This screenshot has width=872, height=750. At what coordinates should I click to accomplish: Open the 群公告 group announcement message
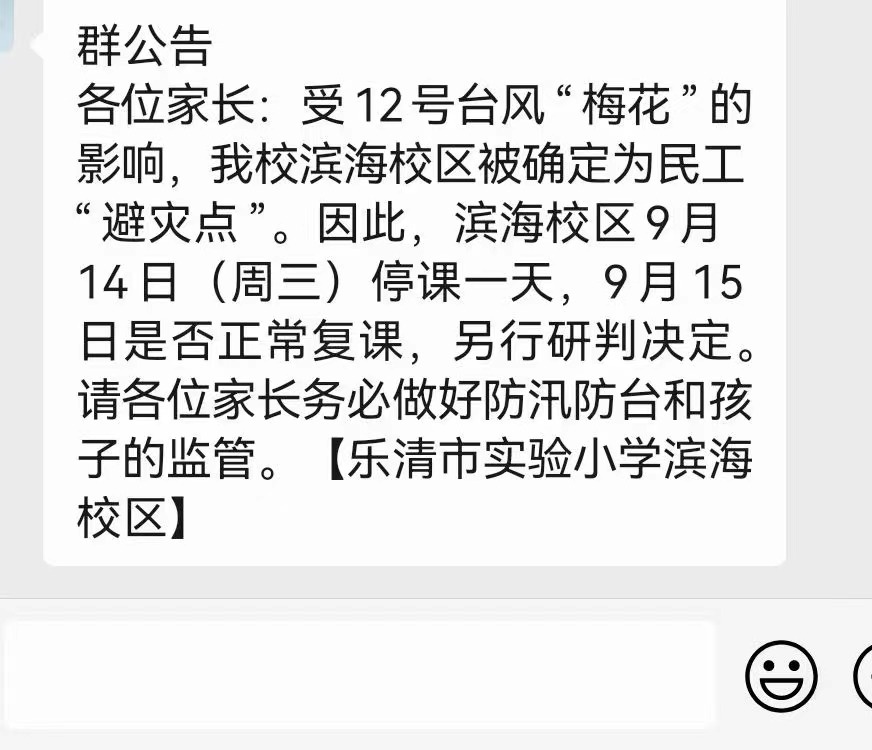414,280
